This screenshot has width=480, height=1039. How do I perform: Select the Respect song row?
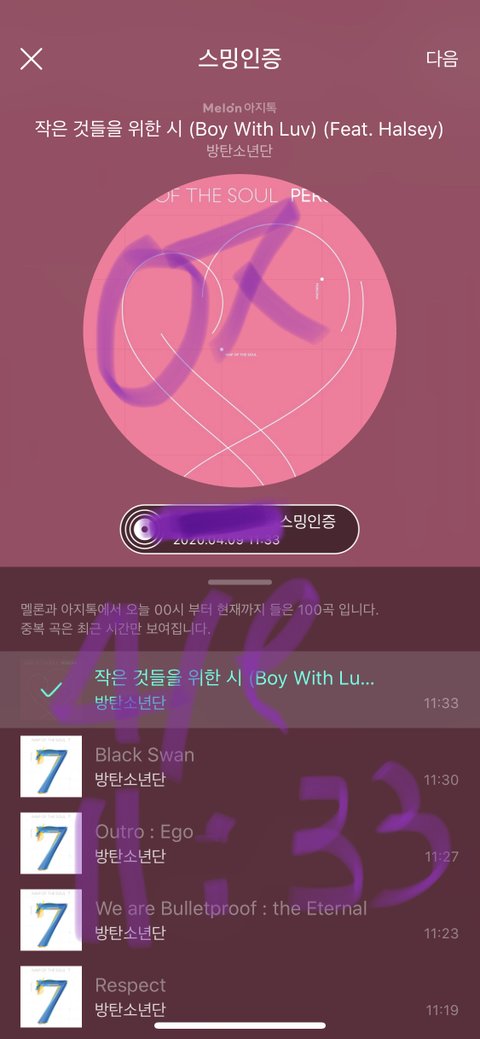(x=240, y=997)
